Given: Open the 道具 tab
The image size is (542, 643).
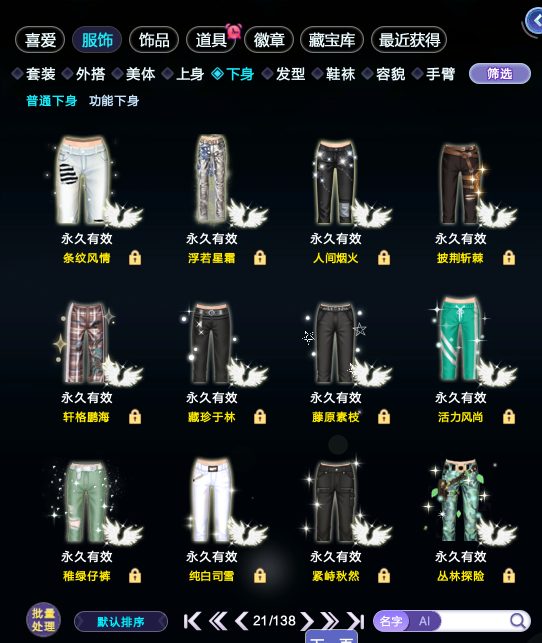Looking at the screenshot, I should [x=211, y=40].
